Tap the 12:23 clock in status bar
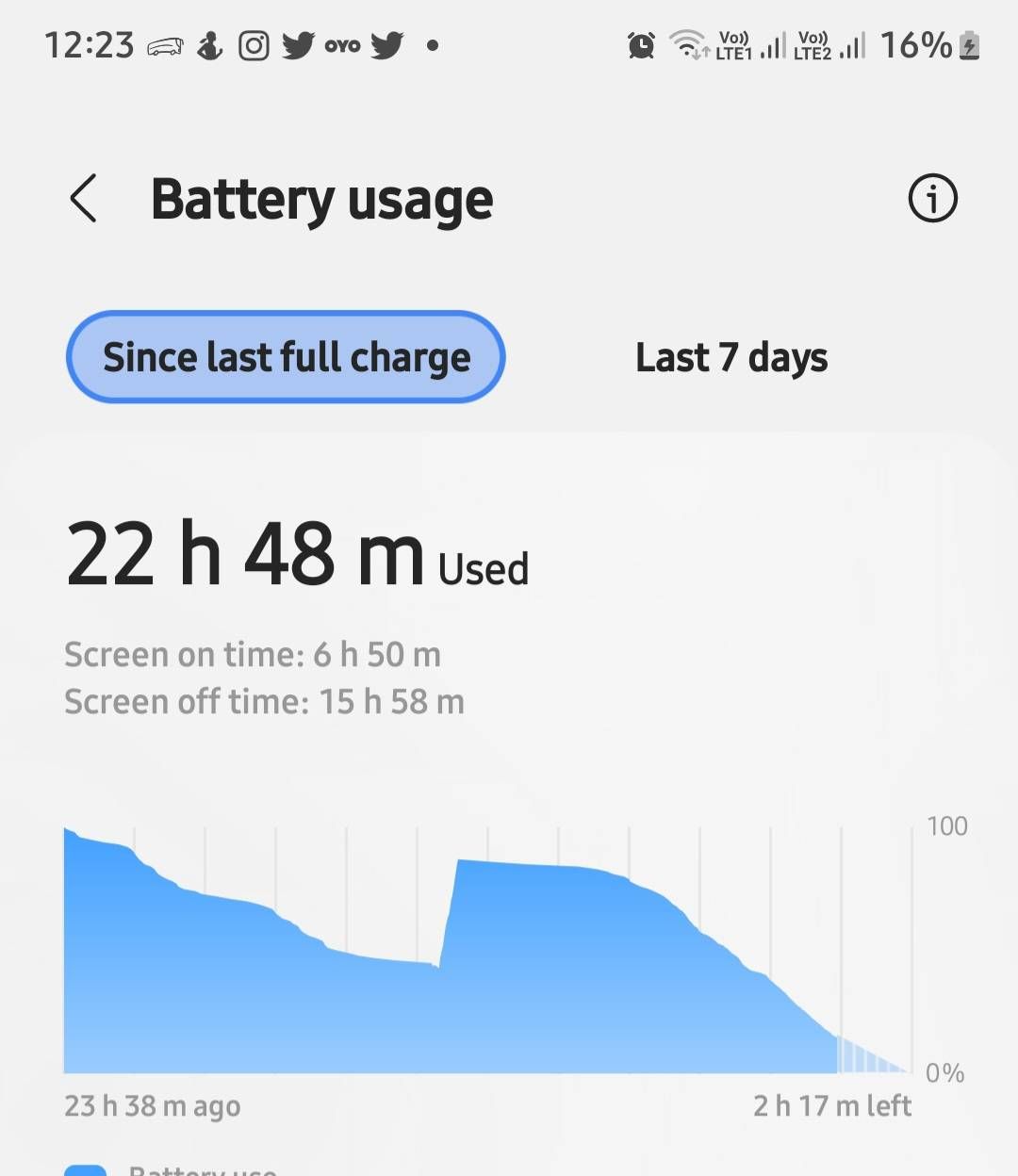1018x1176 pixels. (88, 44)
